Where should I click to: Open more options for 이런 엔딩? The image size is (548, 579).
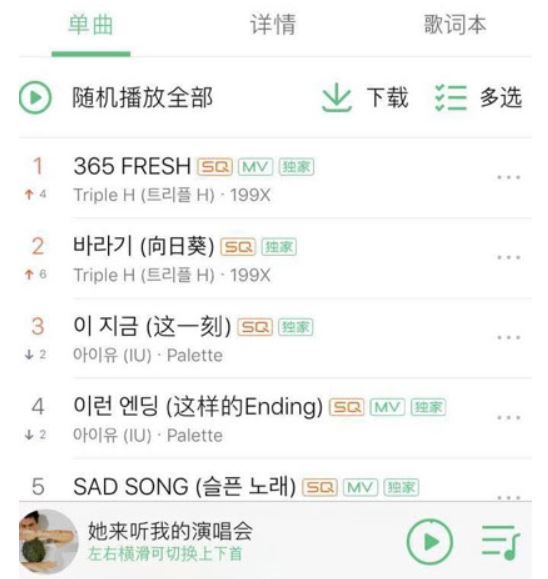(508, 418)
